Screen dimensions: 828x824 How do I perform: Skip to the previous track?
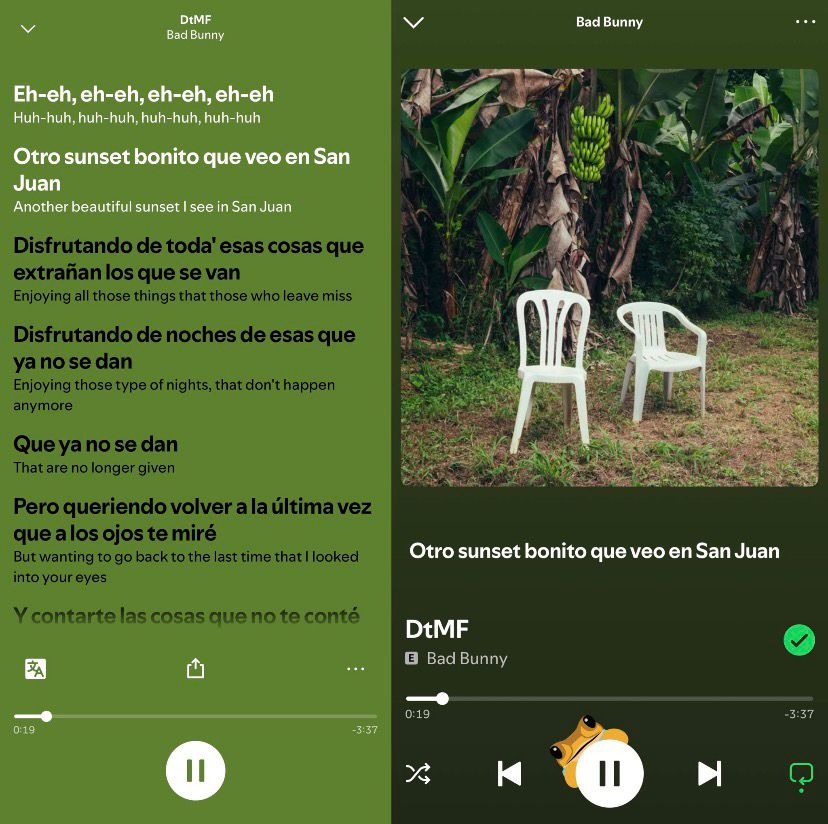[x=509, y=773]
